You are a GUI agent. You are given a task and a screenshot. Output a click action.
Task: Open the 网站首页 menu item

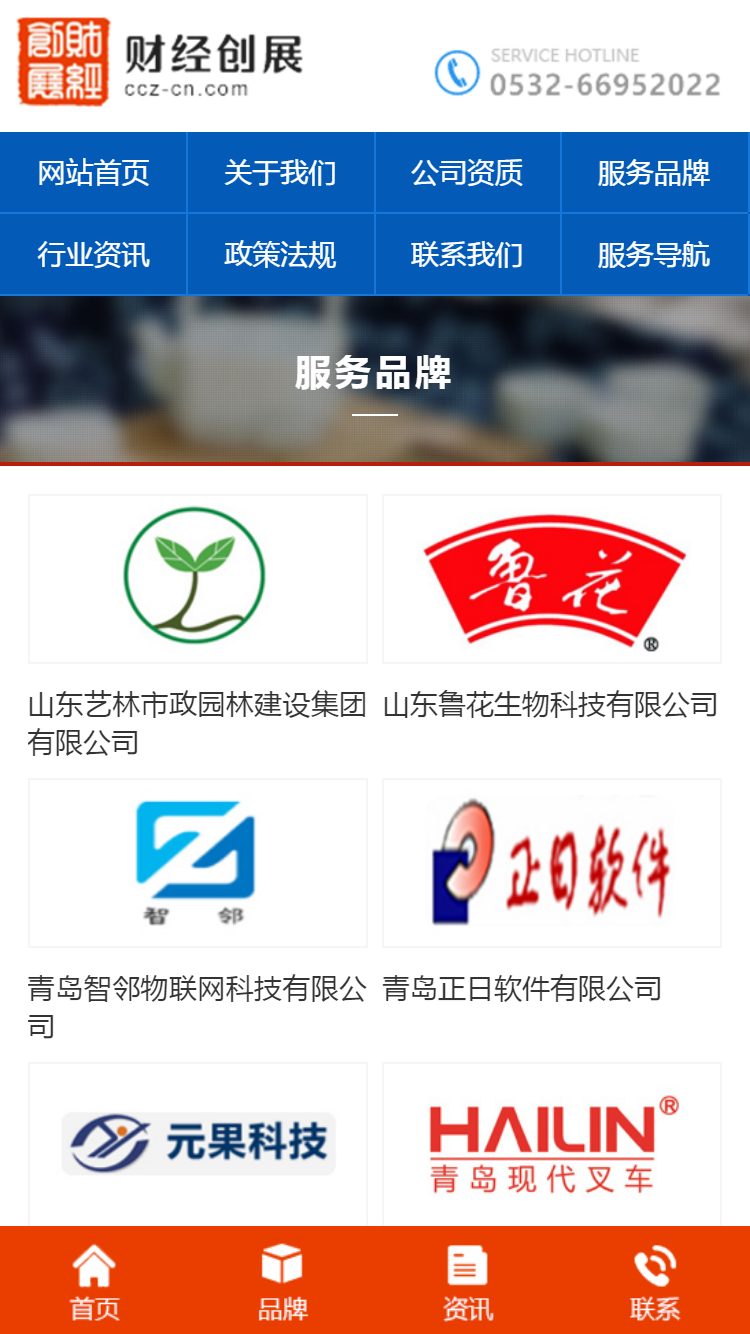[93, 172]
